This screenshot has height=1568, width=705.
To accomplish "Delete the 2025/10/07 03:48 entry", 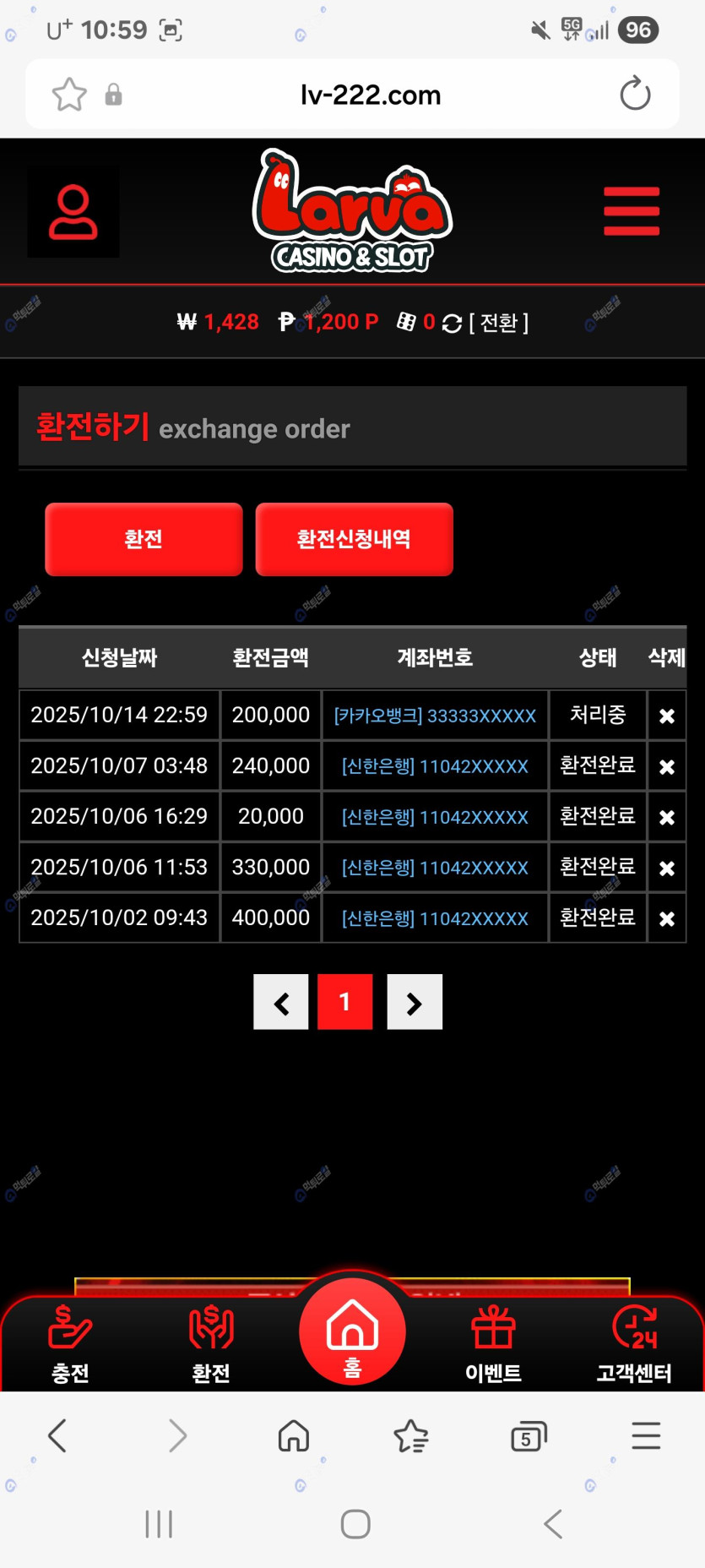I will 666,766.
